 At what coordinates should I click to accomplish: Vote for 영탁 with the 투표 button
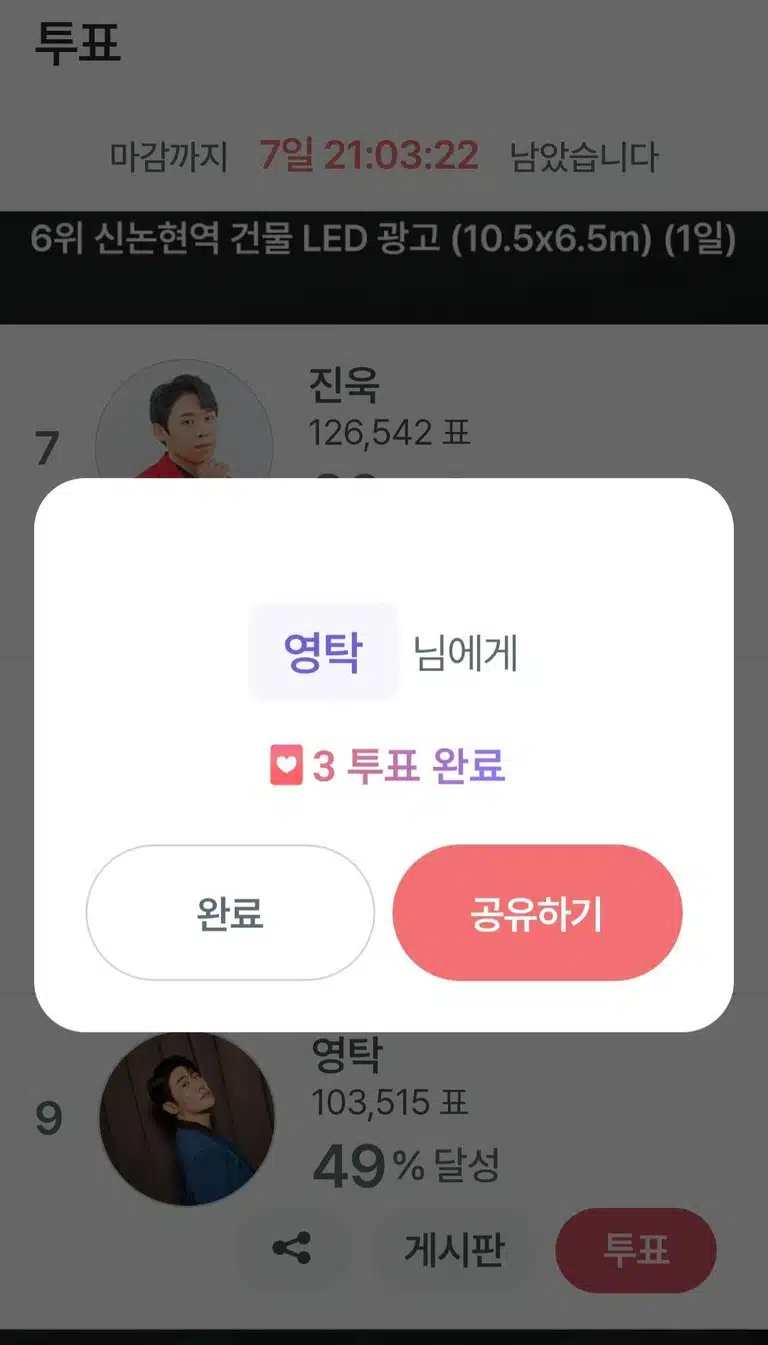[636, 1250]
